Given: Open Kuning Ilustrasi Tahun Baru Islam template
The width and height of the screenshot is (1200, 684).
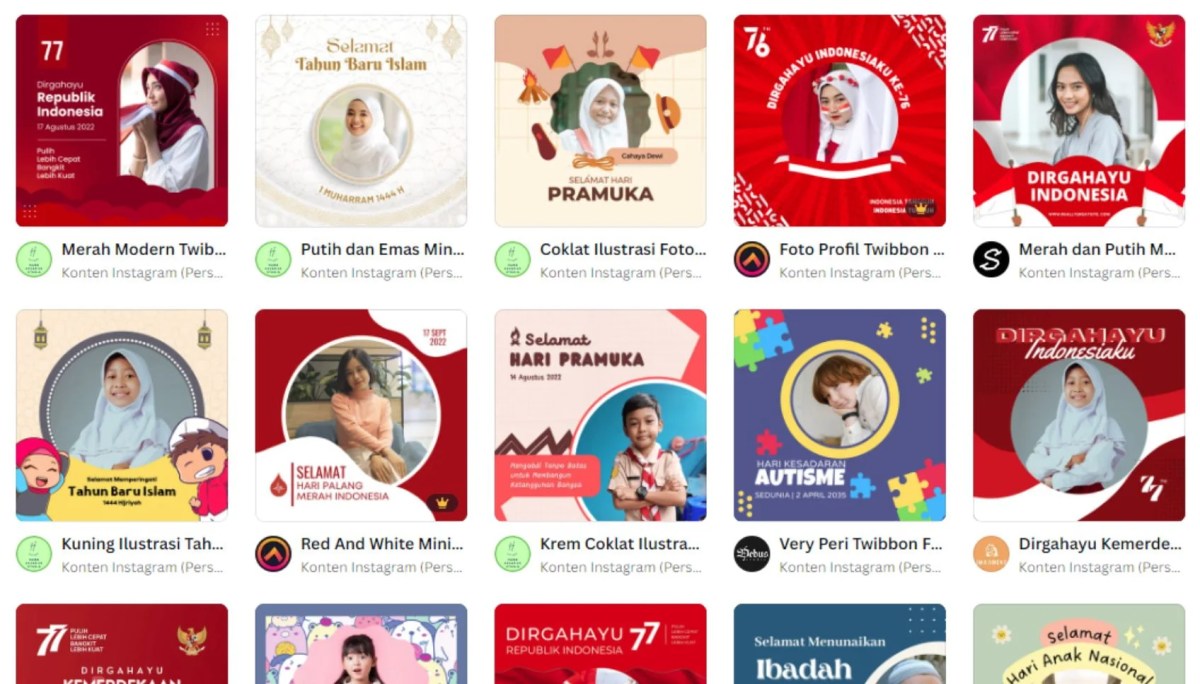Looking at the screenshot, I should coord(121,415).
